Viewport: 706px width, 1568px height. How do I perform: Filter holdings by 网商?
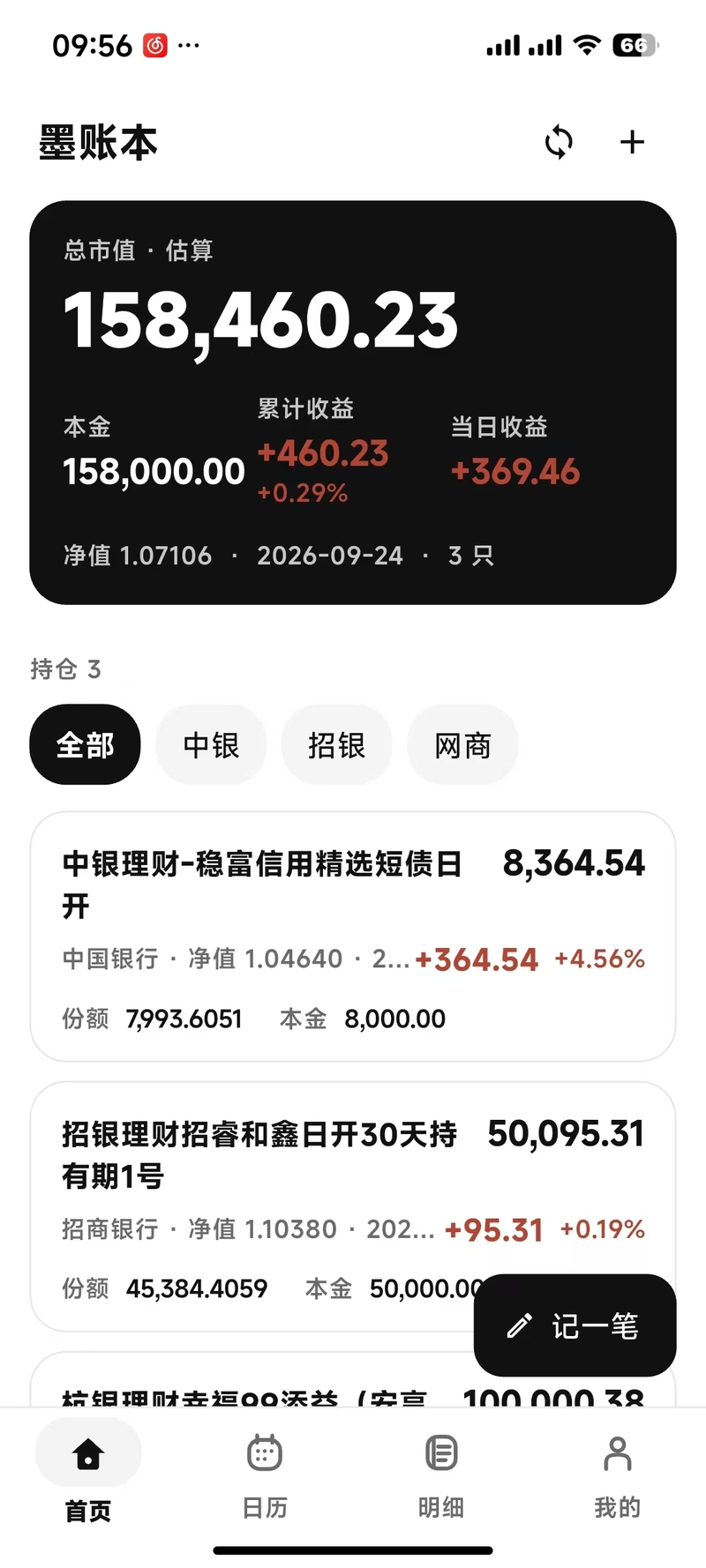point(462,744)
